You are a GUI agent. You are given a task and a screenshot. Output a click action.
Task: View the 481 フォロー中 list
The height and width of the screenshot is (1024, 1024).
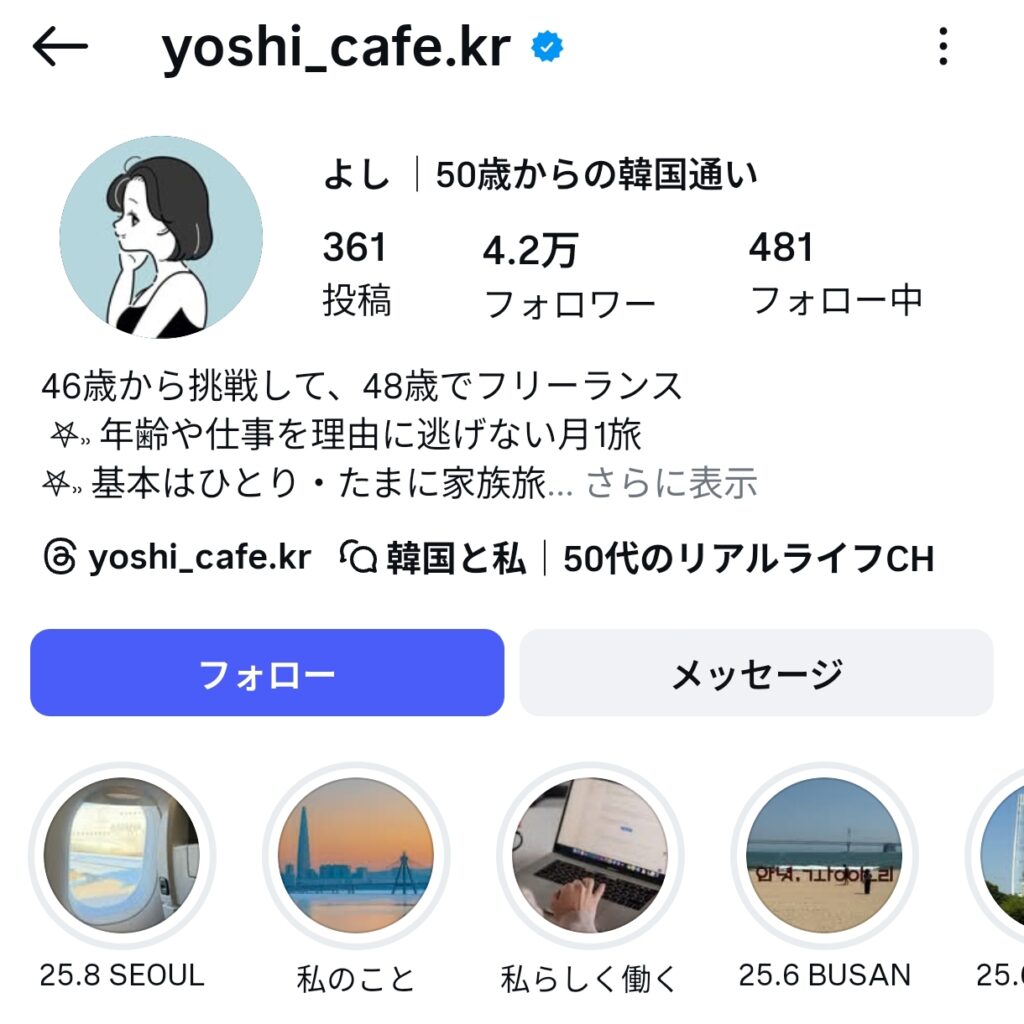point(835,273)
